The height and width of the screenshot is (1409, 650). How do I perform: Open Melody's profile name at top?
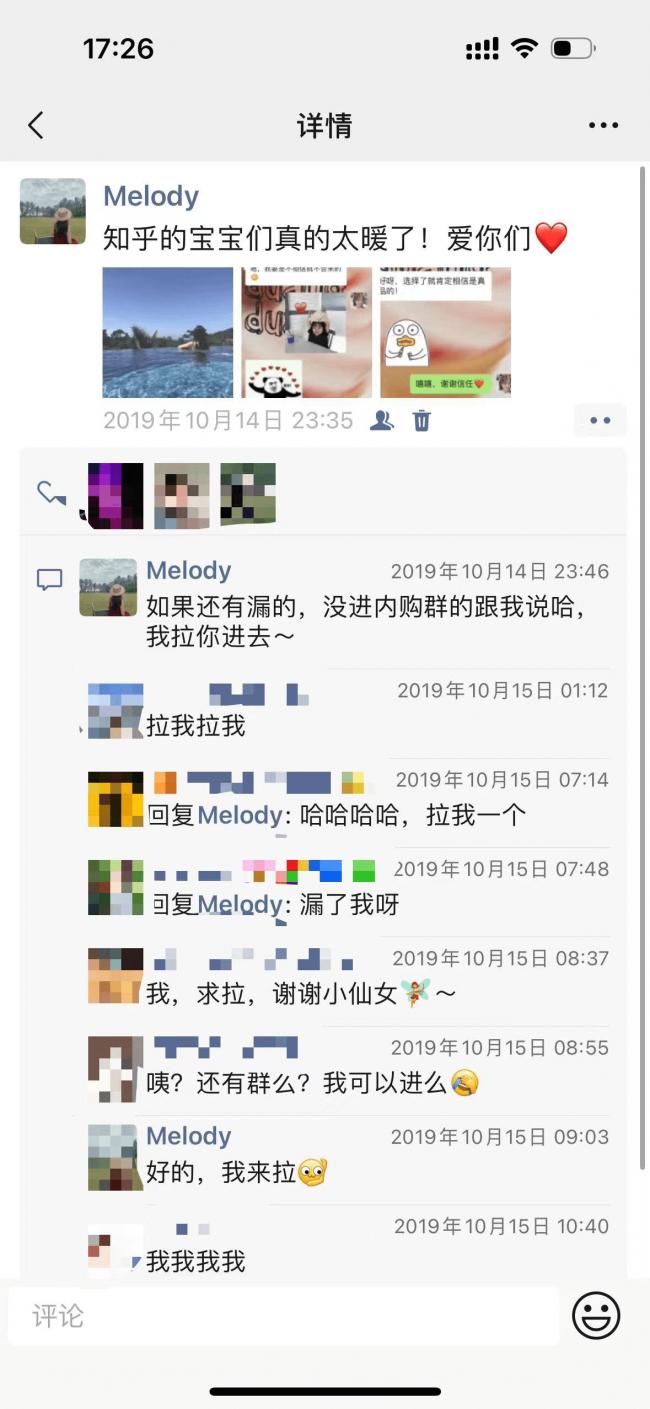[x=151, y=196]
